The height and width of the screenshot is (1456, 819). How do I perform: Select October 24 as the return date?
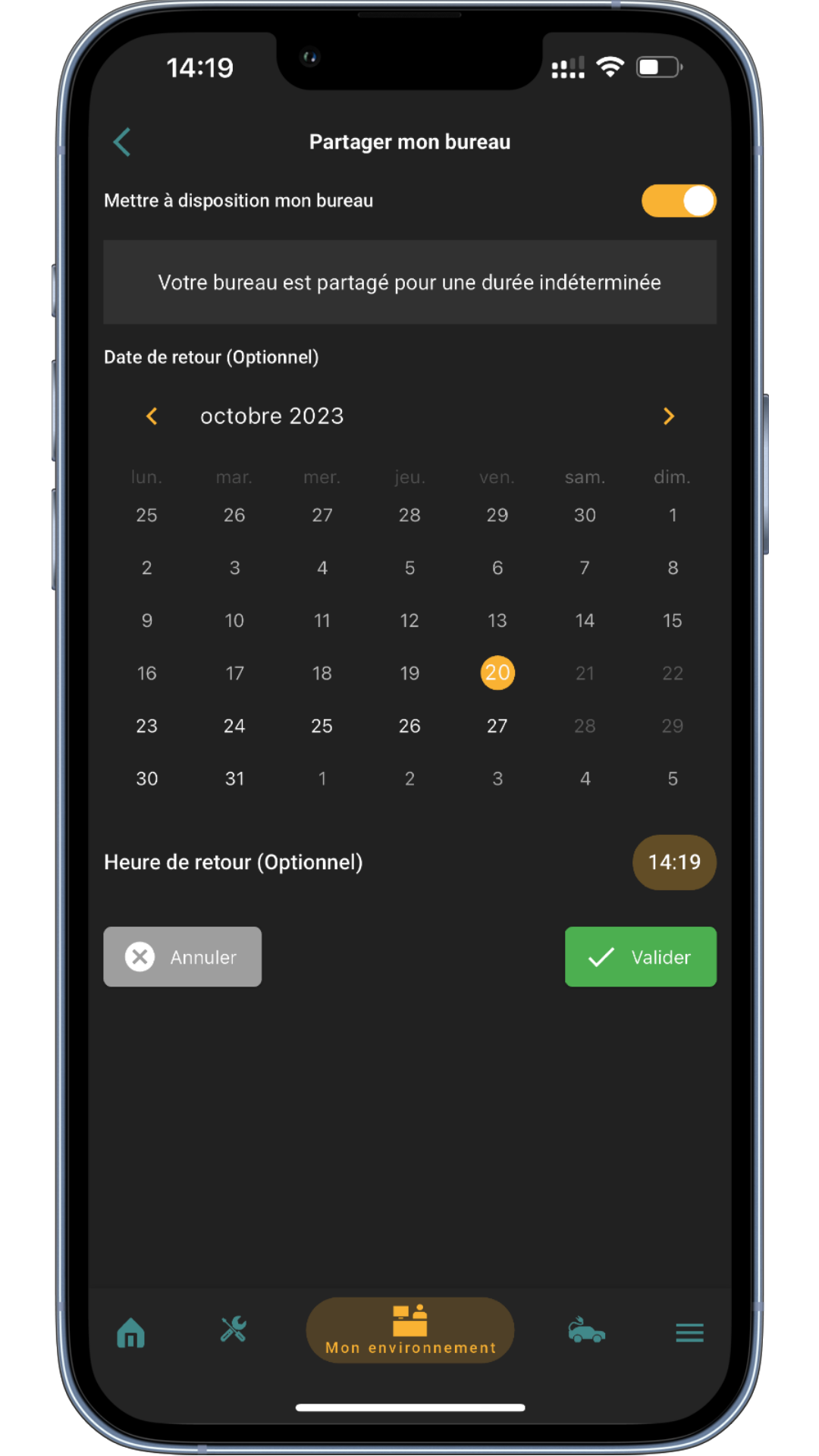(234, 726)
